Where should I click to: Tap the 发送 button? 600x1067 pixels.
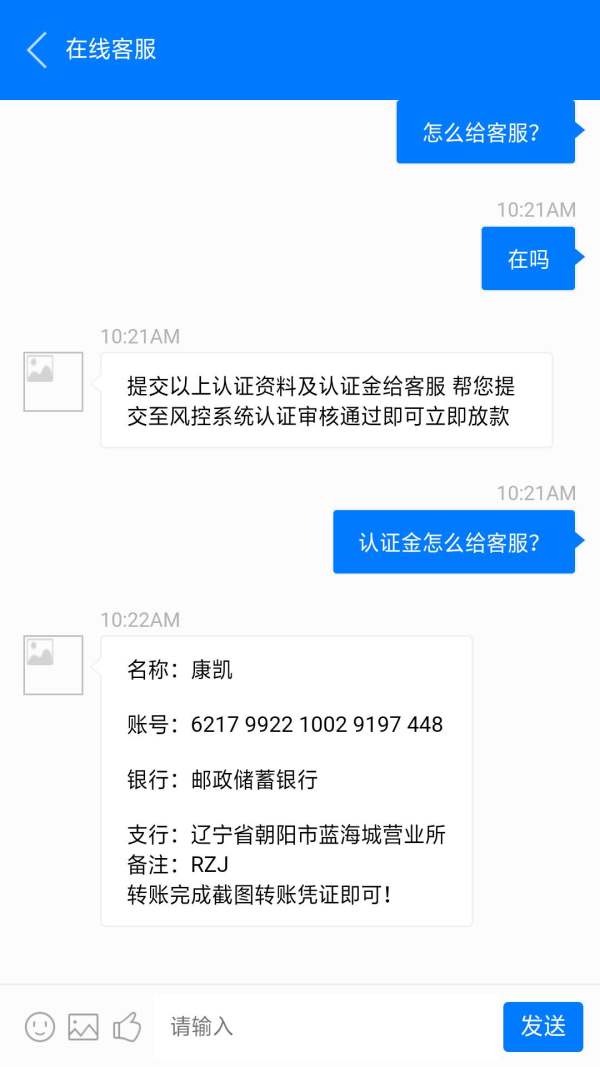click(x=543, y=1026)
